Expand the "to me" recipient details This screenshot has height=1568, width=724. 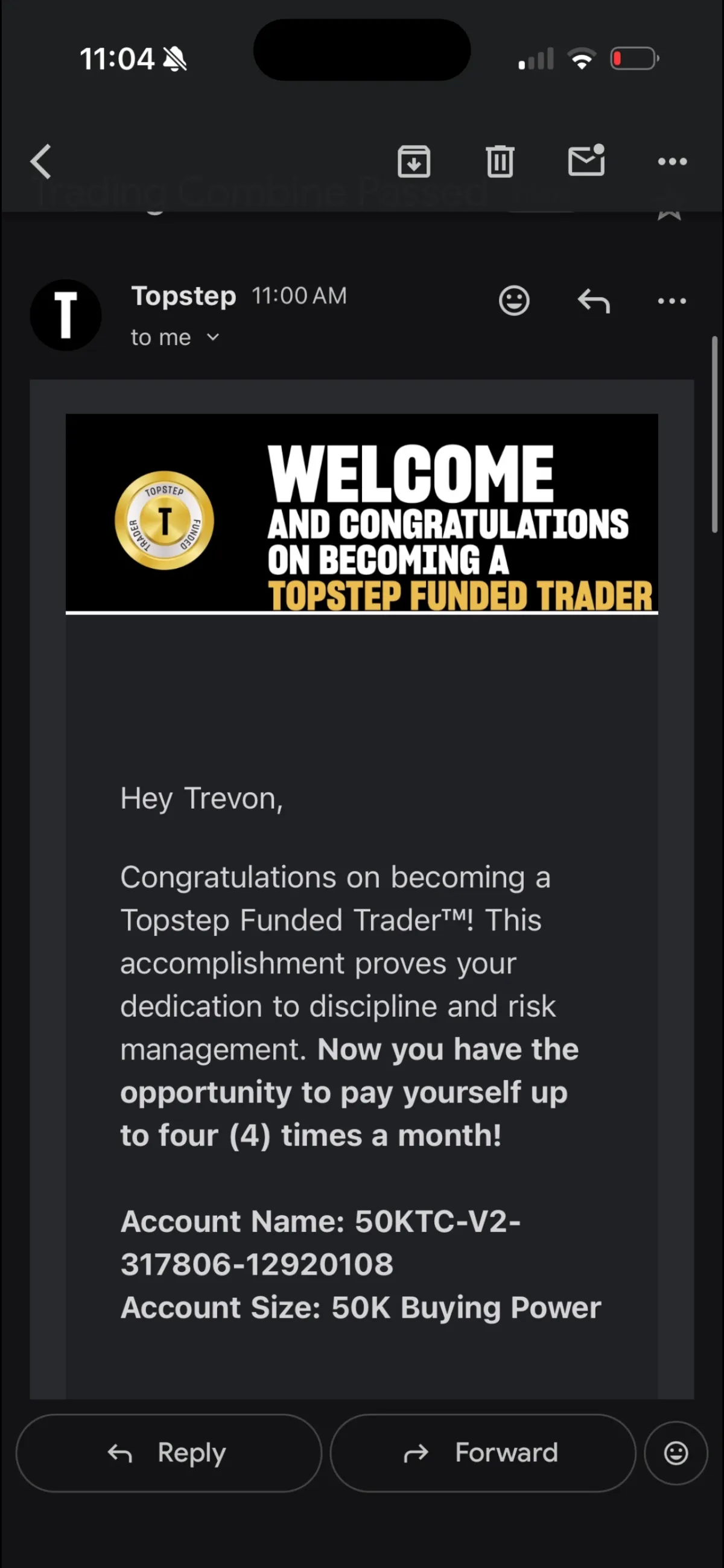coord(176,337)
